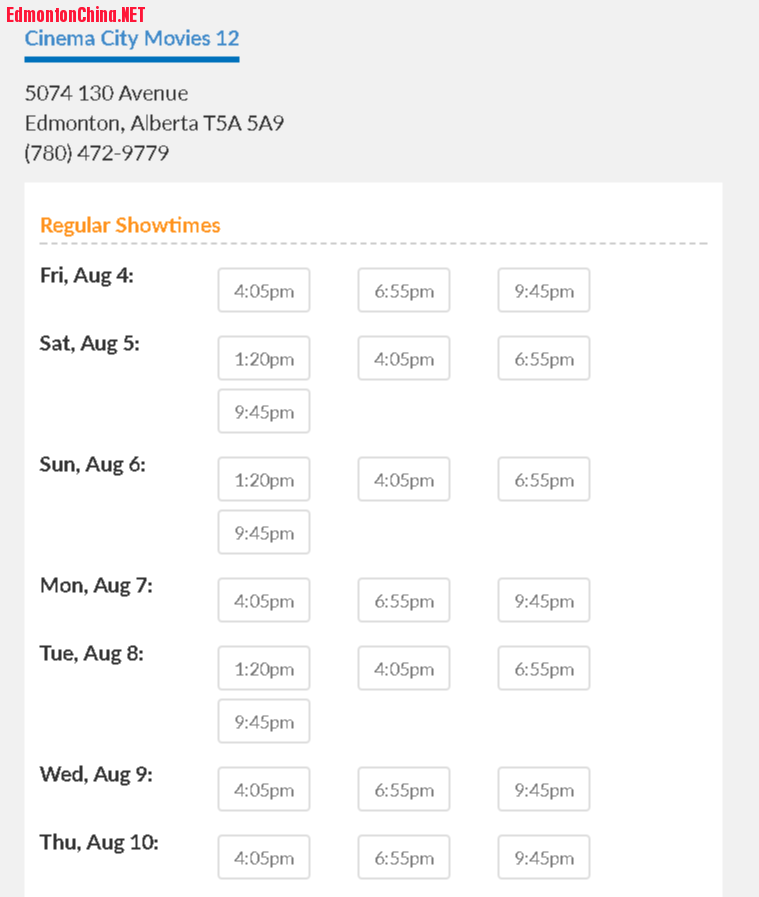The width and height of the screenshot is (759, 897).
Task: Tap the 9:45pm show on Wed, Aug 9
Action: 544,790
